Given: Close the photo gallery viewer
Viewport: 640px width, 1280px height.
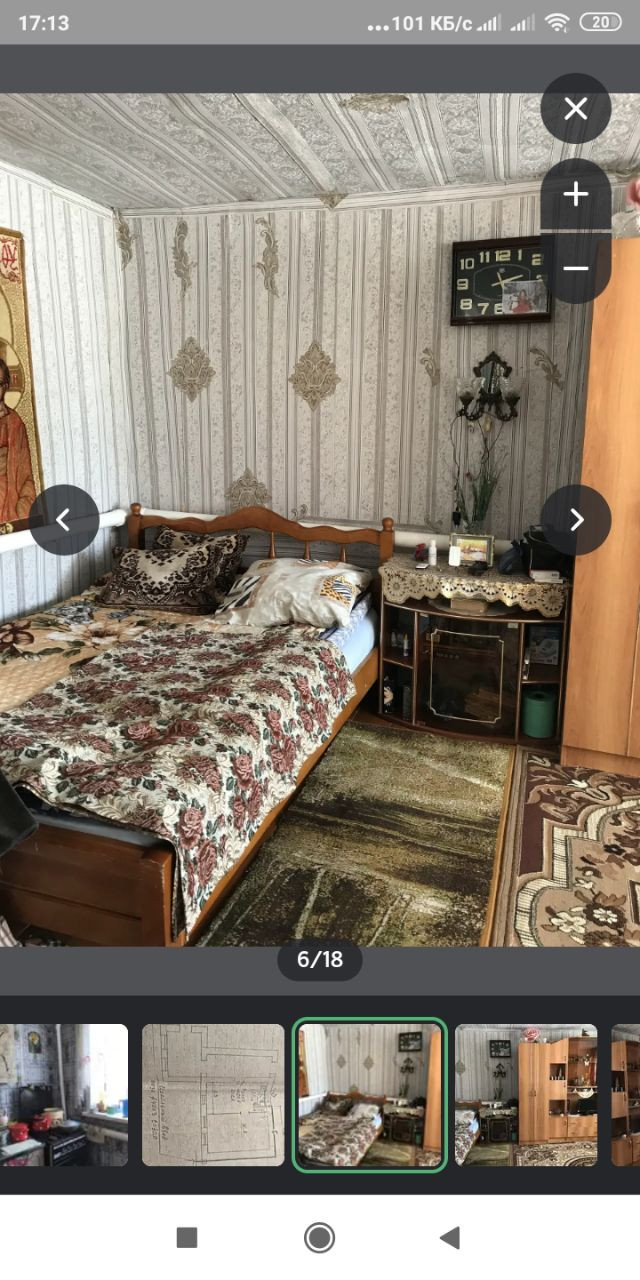Looking at the screenshot, I should click(576, 108).
